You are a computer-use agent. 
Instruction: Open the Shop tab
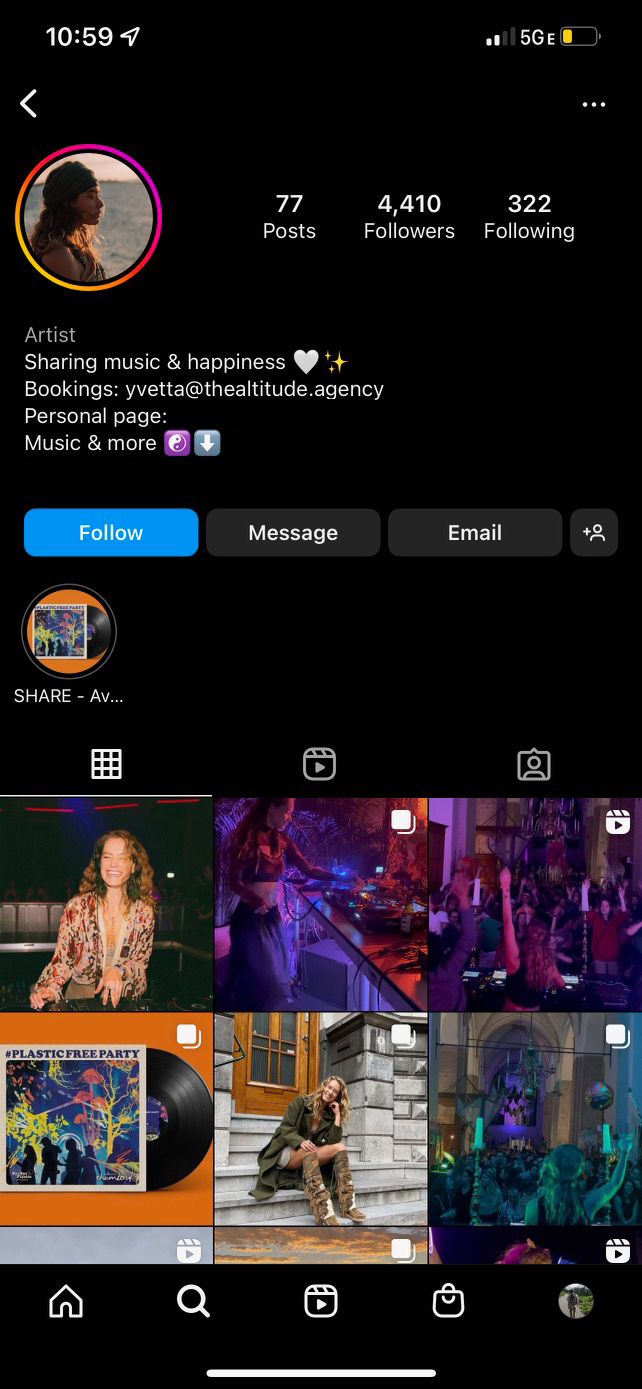[x=448, y=1301]
